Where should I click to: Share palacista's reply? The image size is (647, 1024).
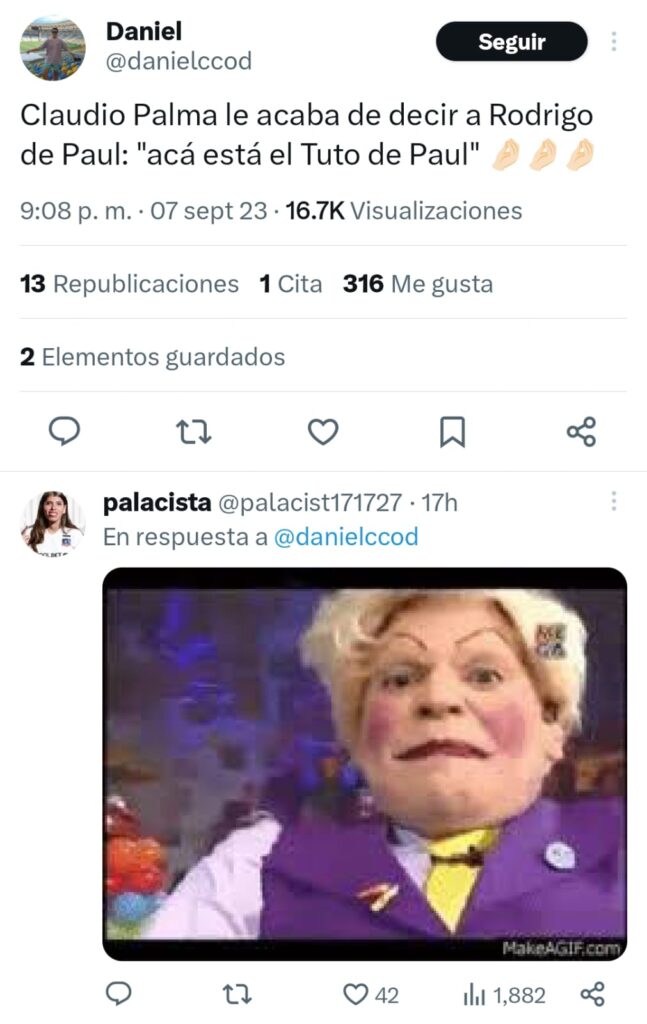592,994
